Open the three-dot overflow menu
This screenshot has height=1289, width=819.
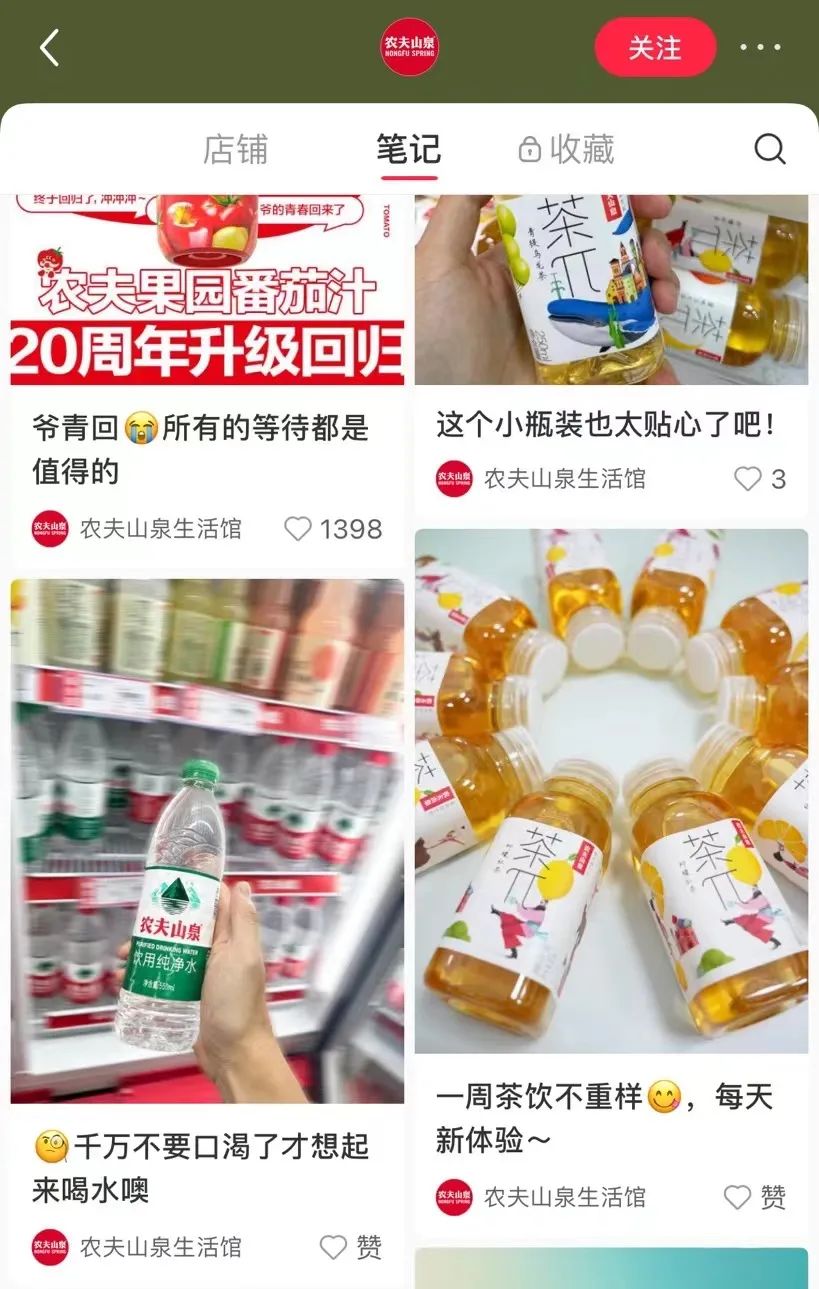coord(760,47)
